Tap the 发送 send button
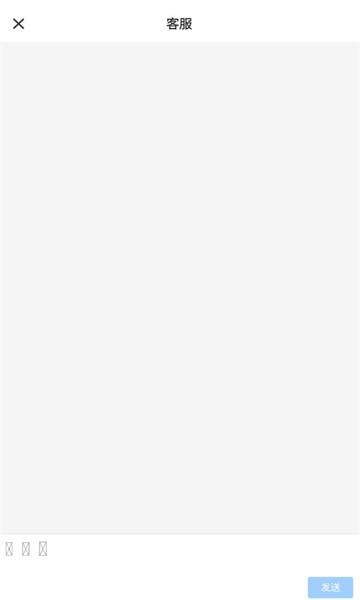 coord(330,587)
